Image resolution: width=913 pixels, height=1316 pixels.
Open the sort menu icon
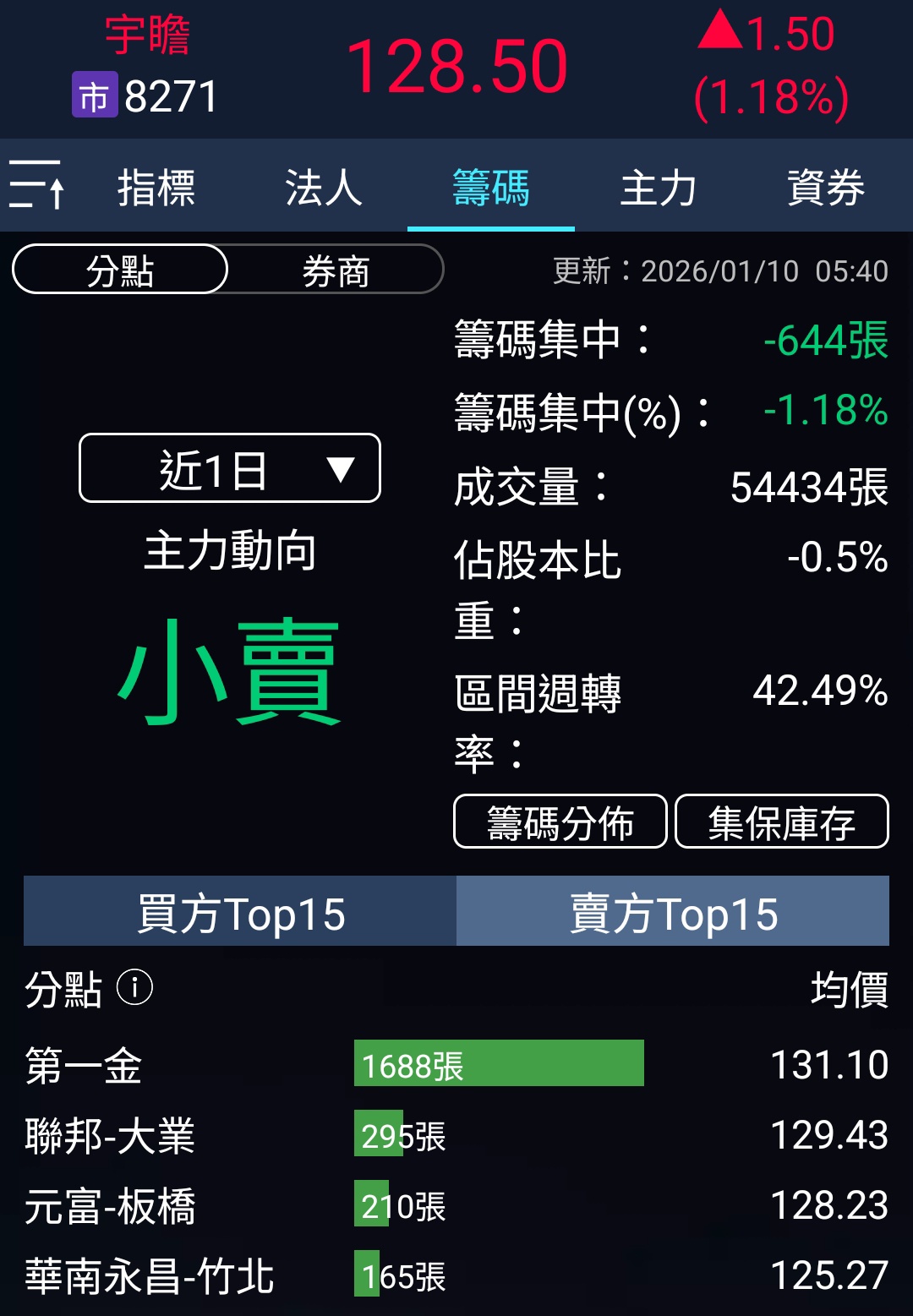pyautogui.click(x=37, y=184)
